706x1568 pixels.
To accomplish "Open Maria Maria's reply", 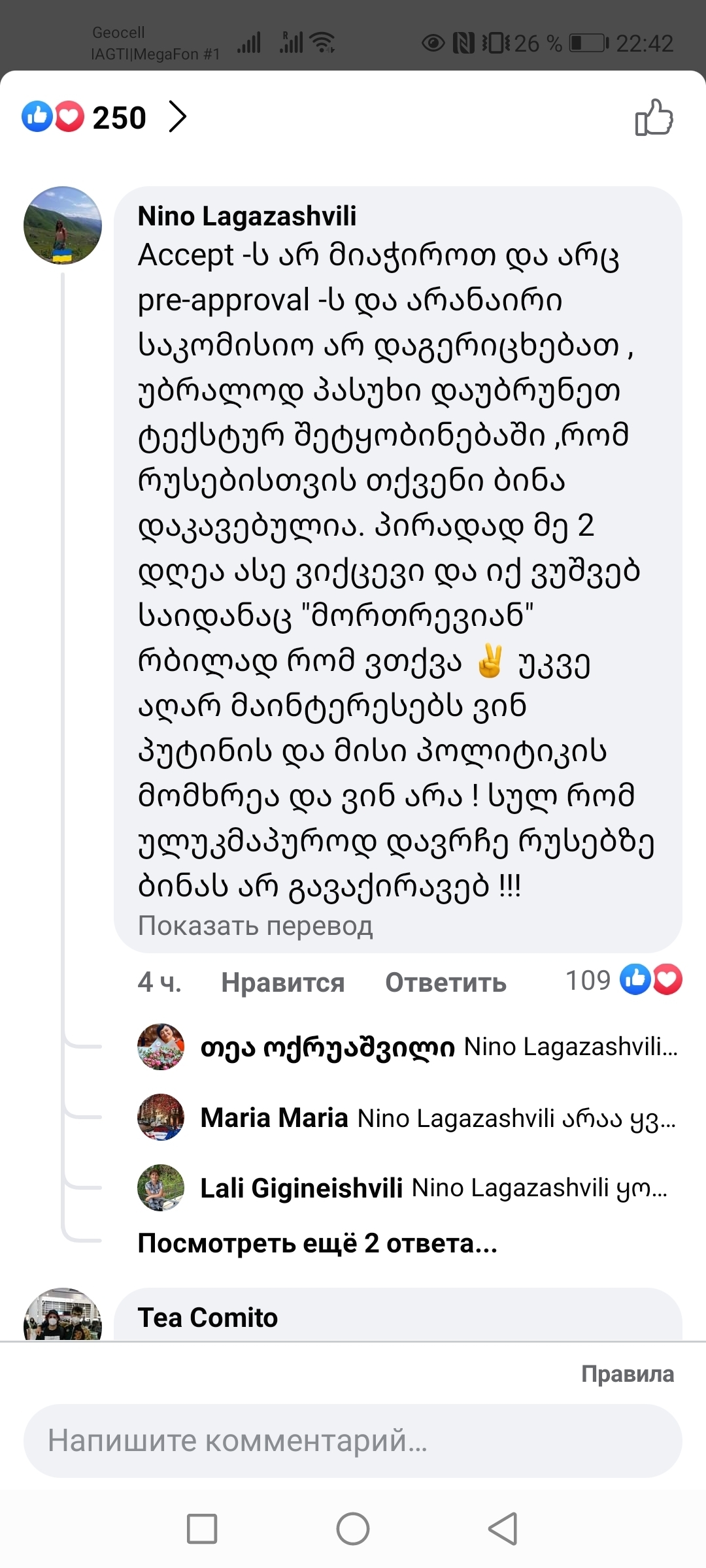I will point(438,1118).
